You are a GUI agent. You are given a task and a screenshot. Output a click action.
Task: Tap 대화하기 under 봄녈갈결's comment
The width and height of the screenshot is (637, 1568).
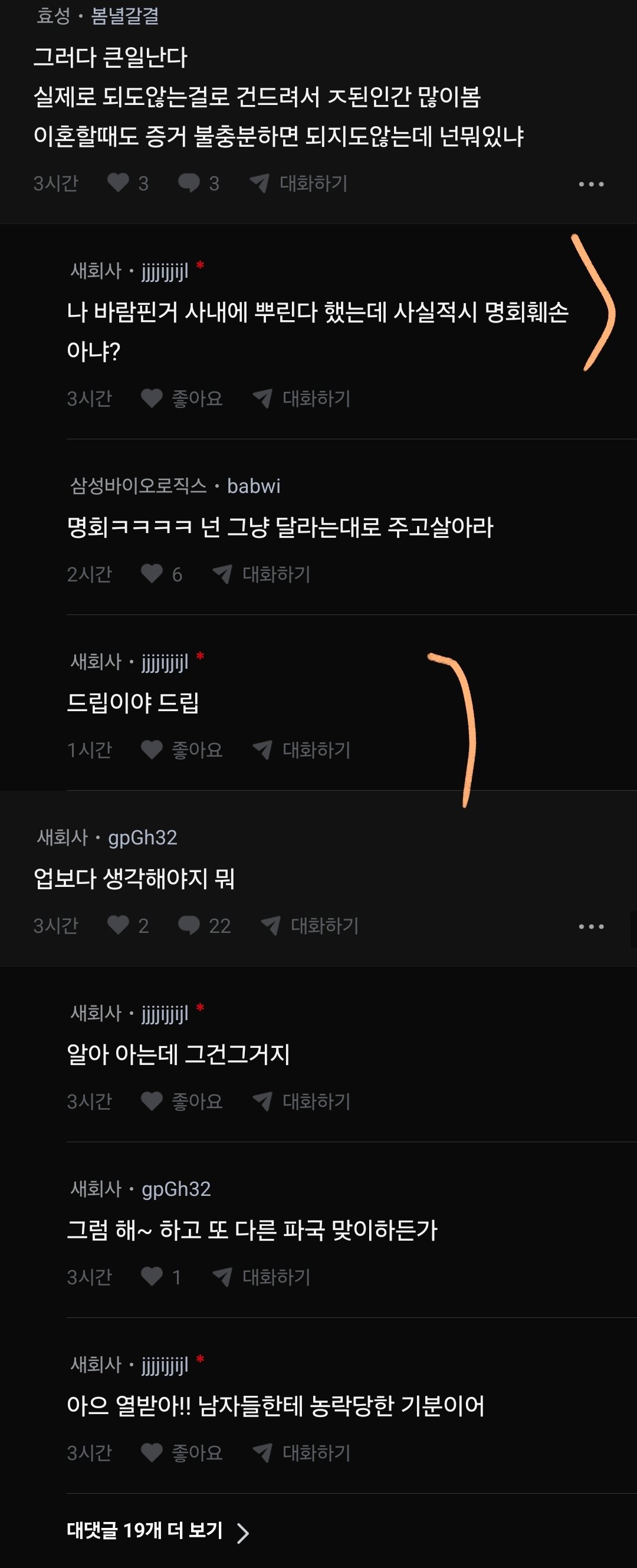point(299,183)
